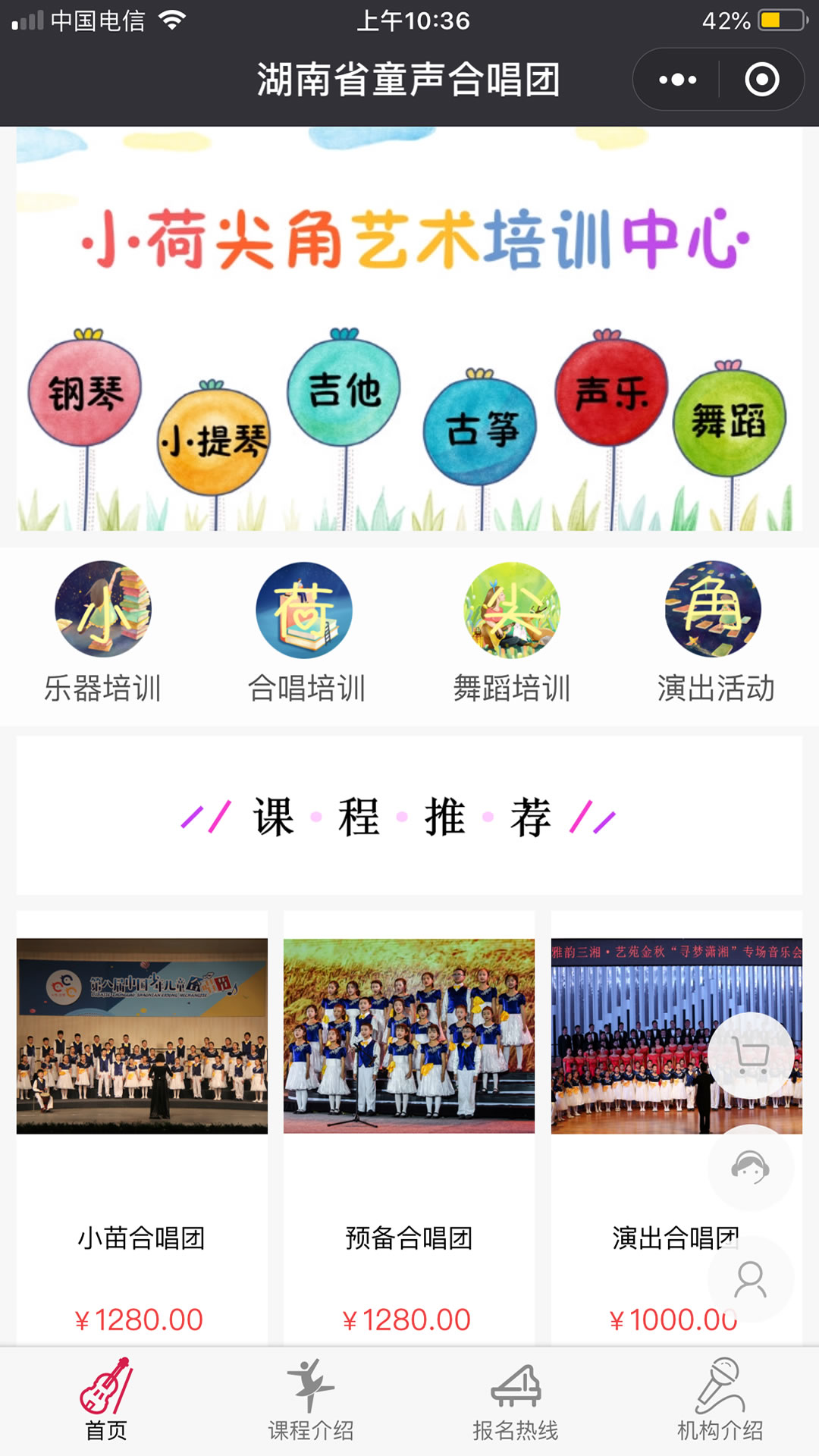
Task: View the 小苗合唱团 course card
Action: (x=142, y=1128)
